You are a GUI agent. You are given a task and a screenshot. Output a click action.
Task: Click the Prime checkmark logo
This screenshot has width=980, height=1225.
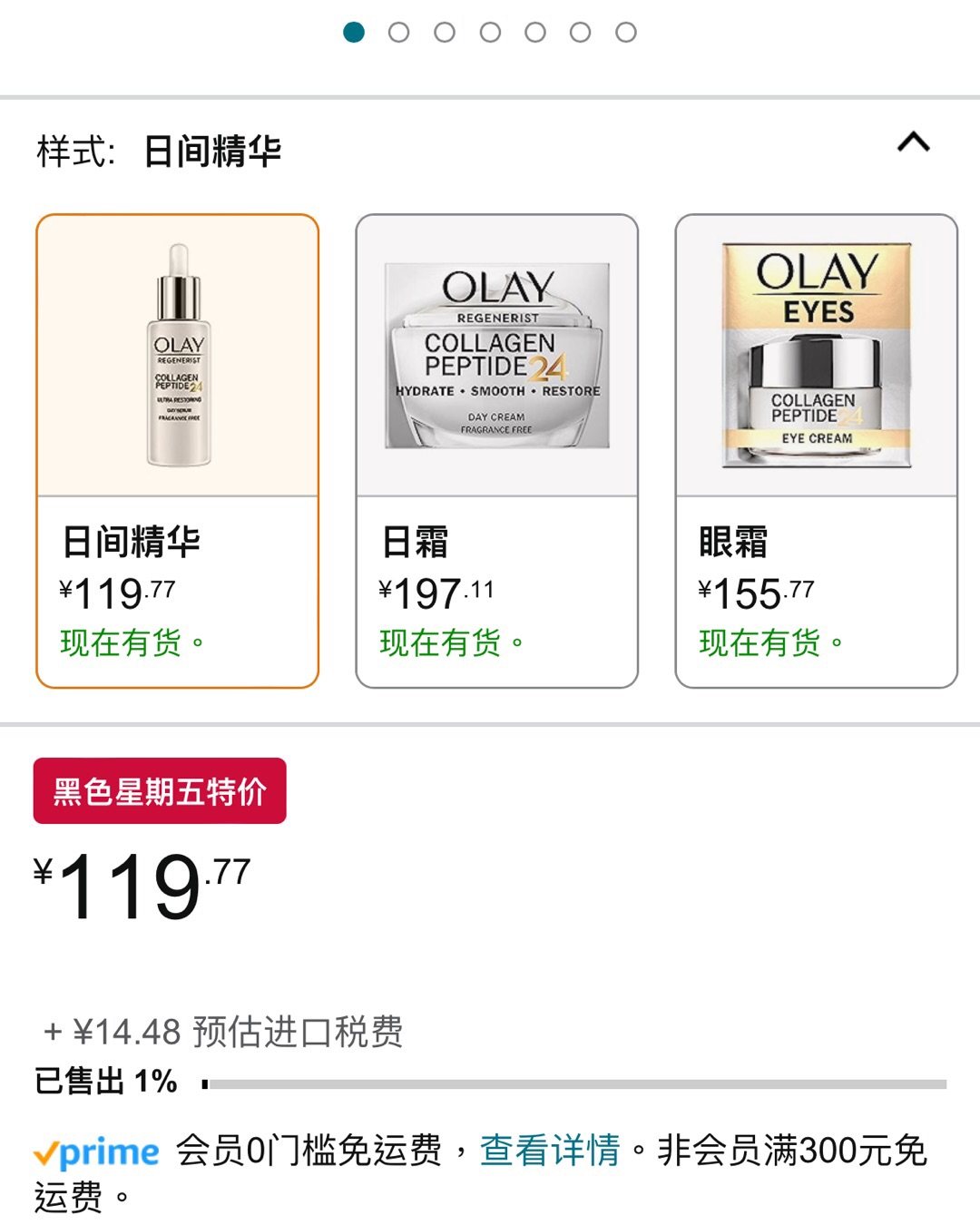44,1152
